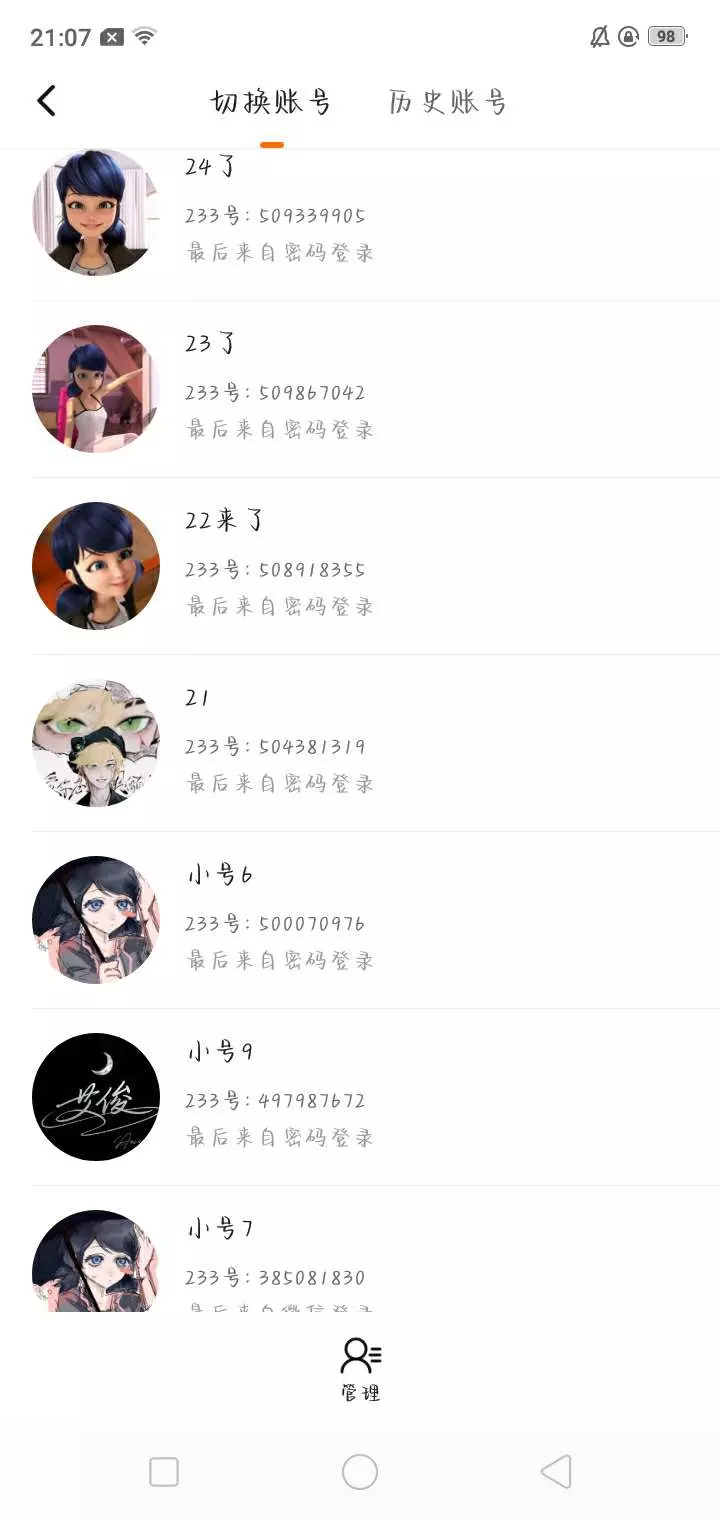Viewport: 720px width, 1520px height.
Task: Log in as 小号9
Action: pos(376,1097)
